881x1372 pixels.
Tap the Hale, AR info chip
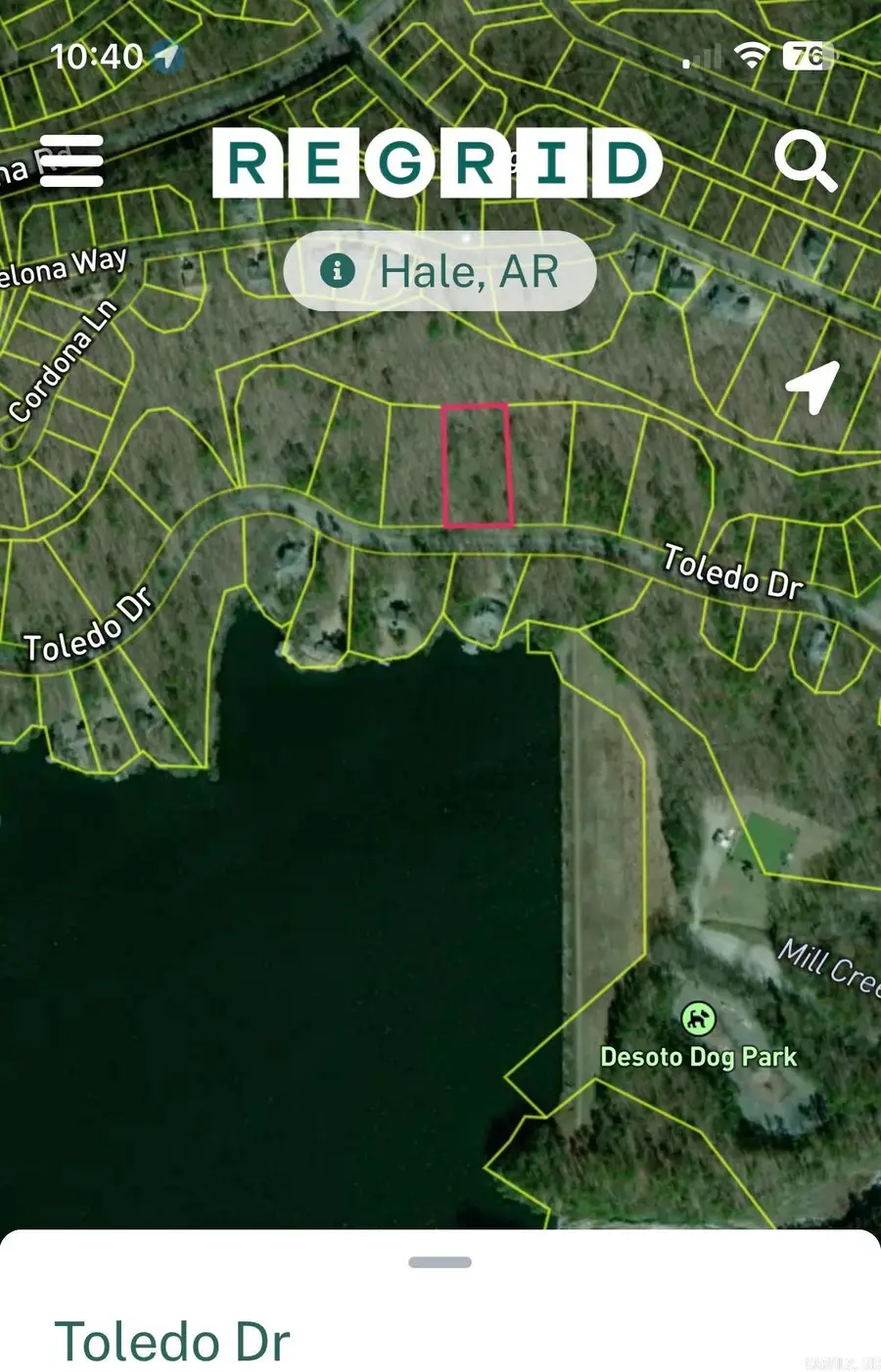440,271
